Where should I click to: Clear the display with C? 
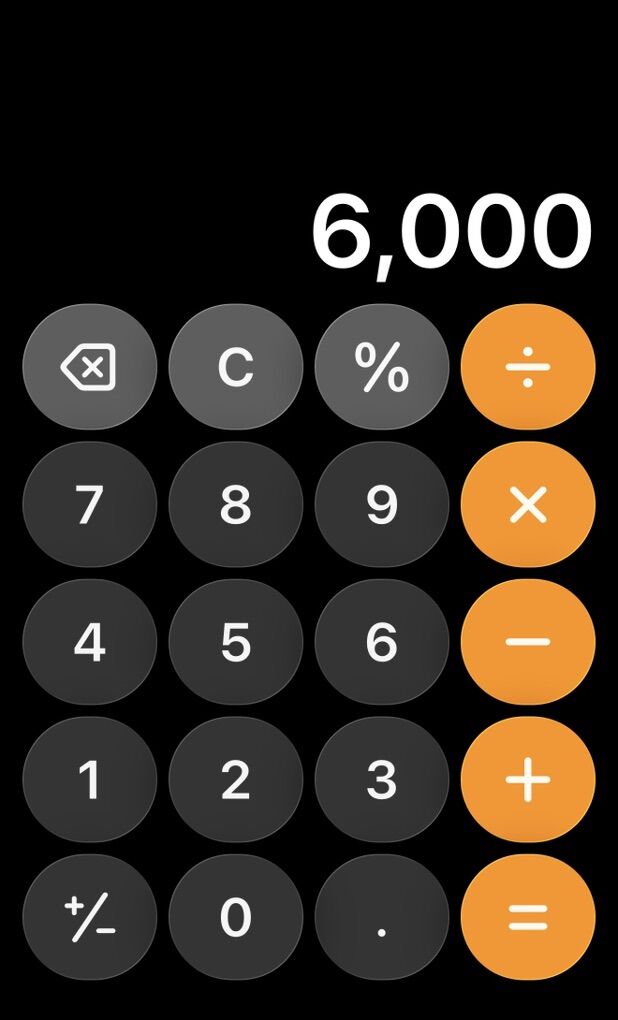point(235,368)
